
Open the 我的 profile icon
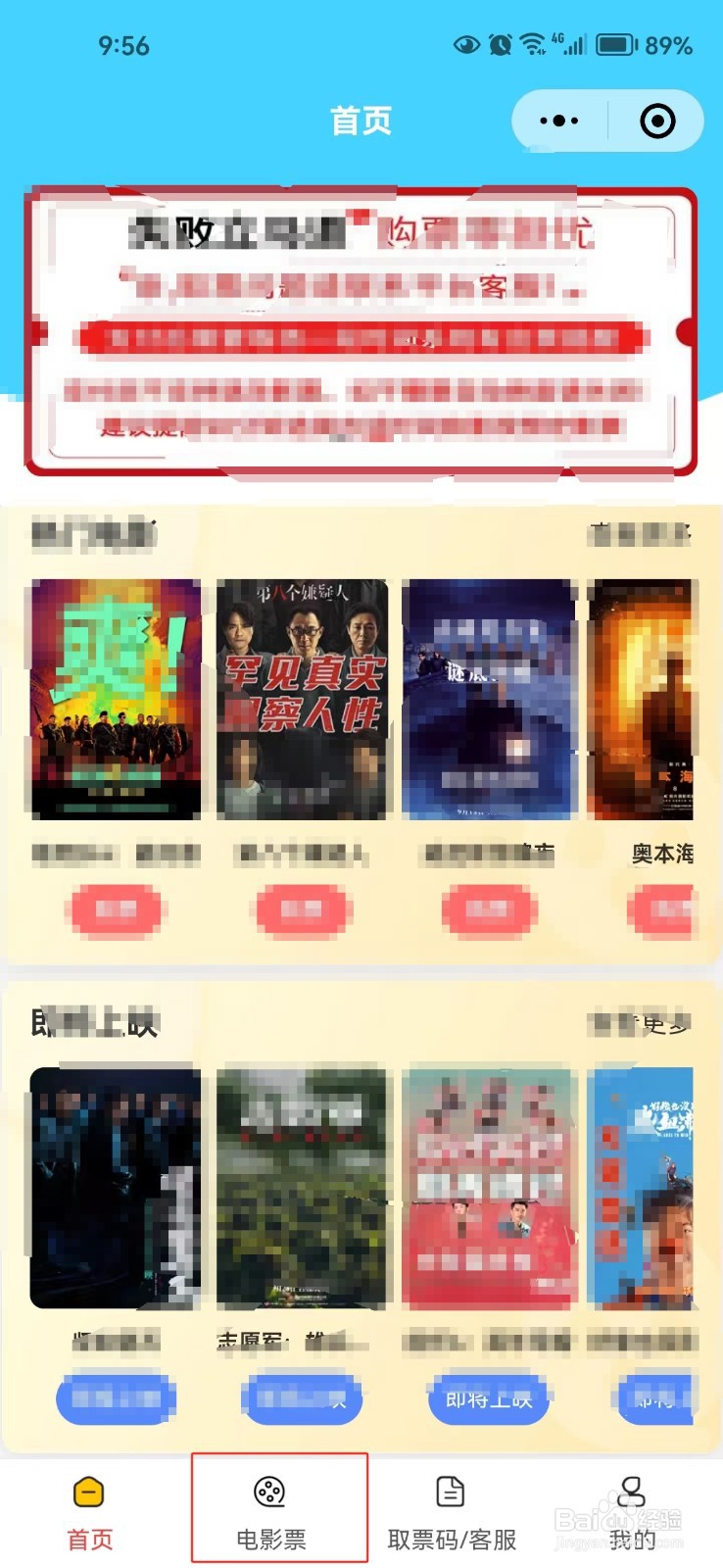coord(630,1492)
